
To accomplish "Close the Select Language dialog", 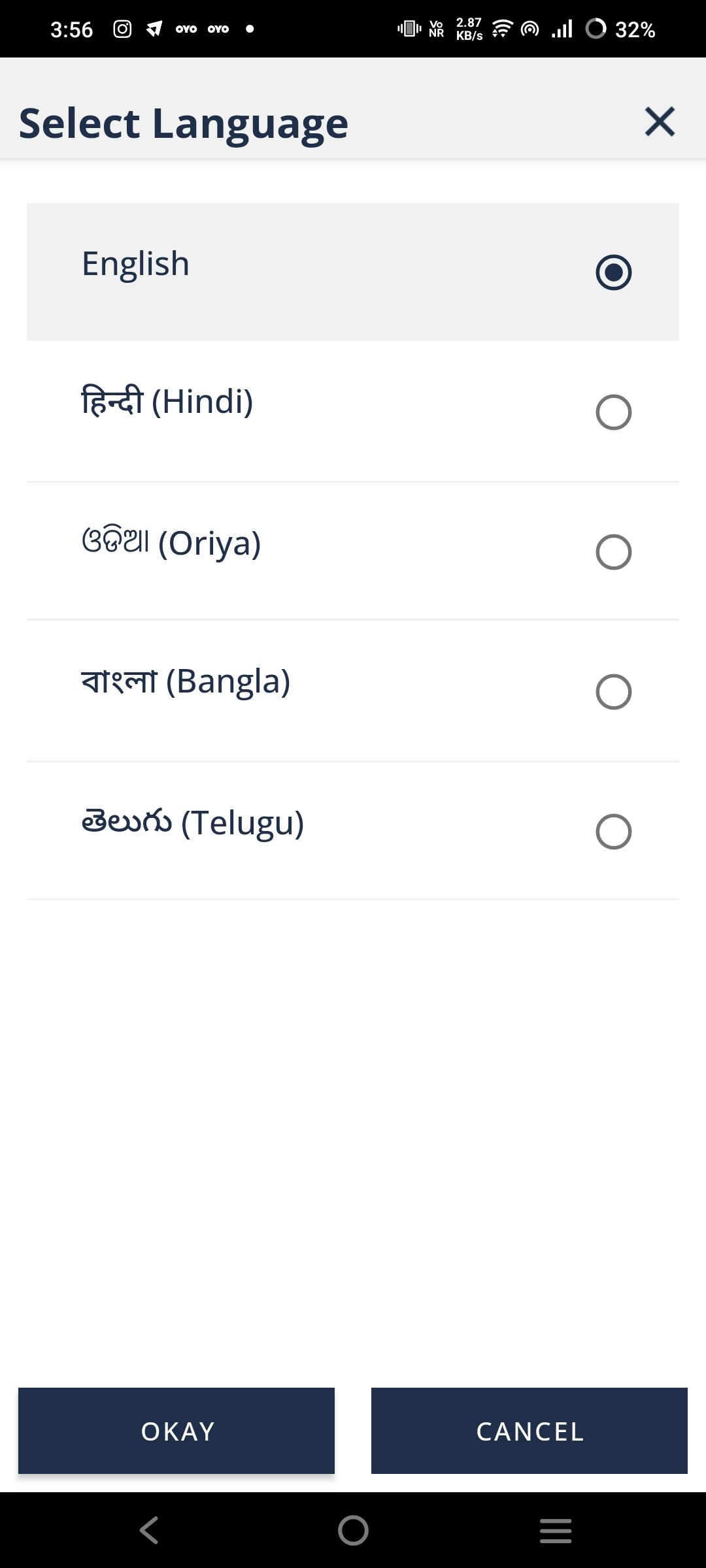I will 660,121.
